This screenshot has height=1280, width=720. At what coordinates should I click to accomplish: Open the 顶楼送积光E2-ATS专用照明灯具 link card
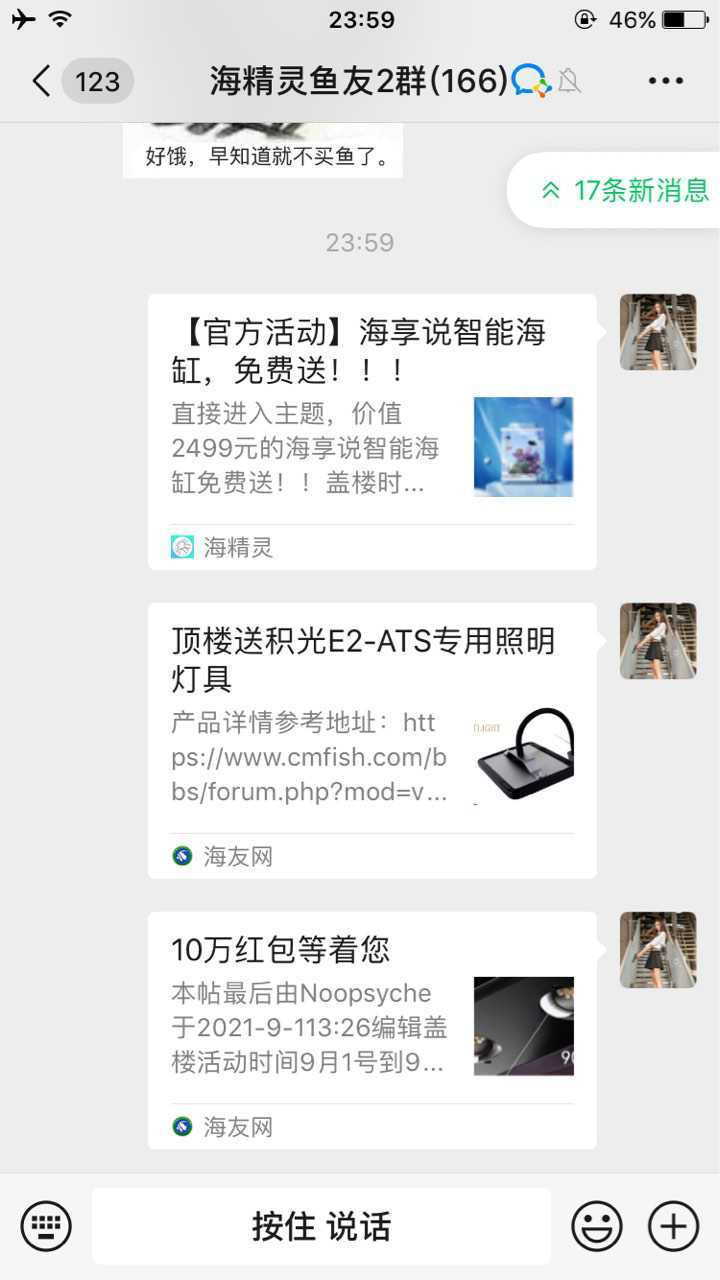(372, 740)
